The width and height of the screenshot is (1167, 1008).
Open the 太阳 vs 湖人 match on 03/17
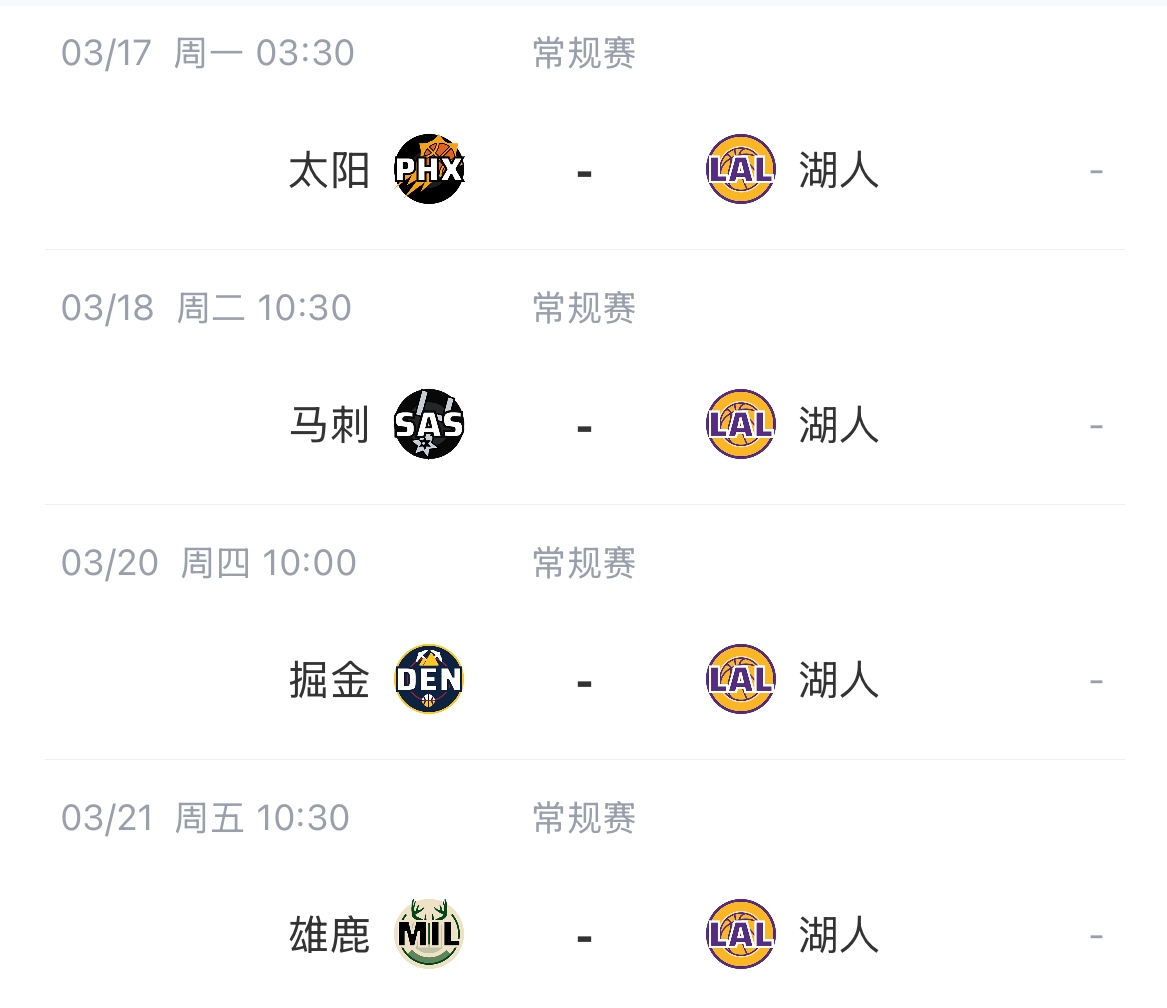pyautogui.click(x=584, y=171)
